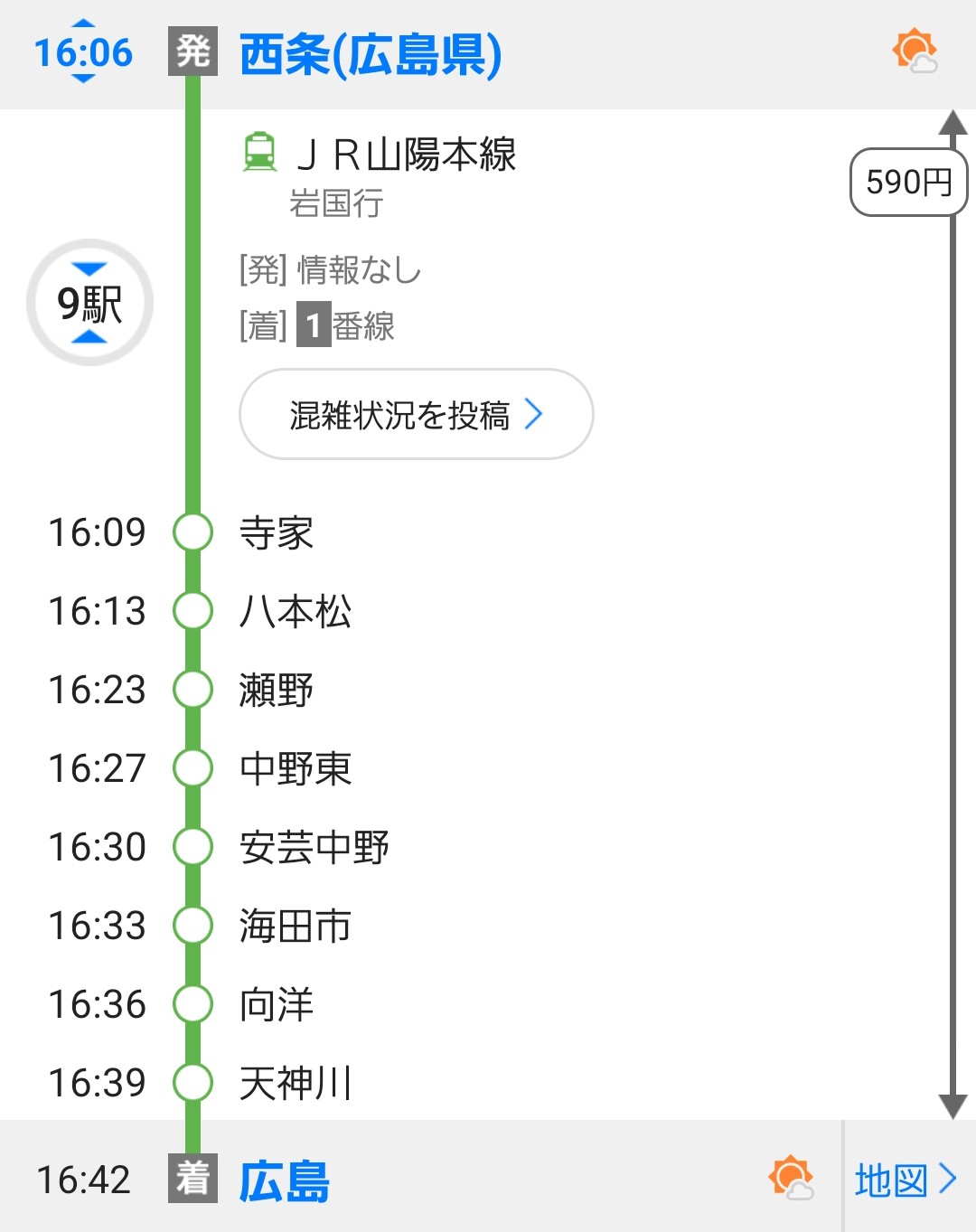Open the 西条(広島県) station details

point(371,54)
